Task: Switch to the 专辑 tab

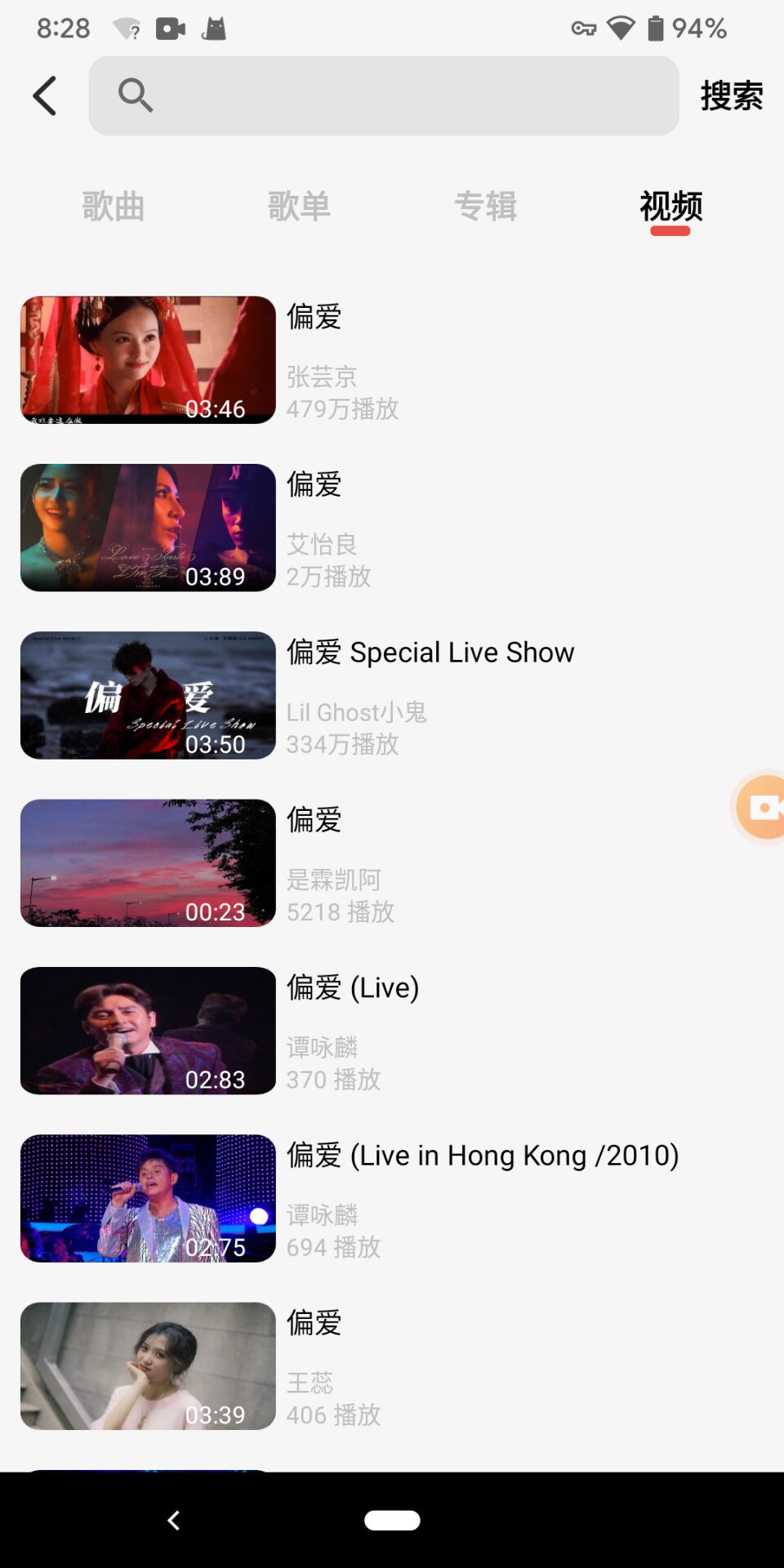Action: pyautogui.click(x=485, y=207)
